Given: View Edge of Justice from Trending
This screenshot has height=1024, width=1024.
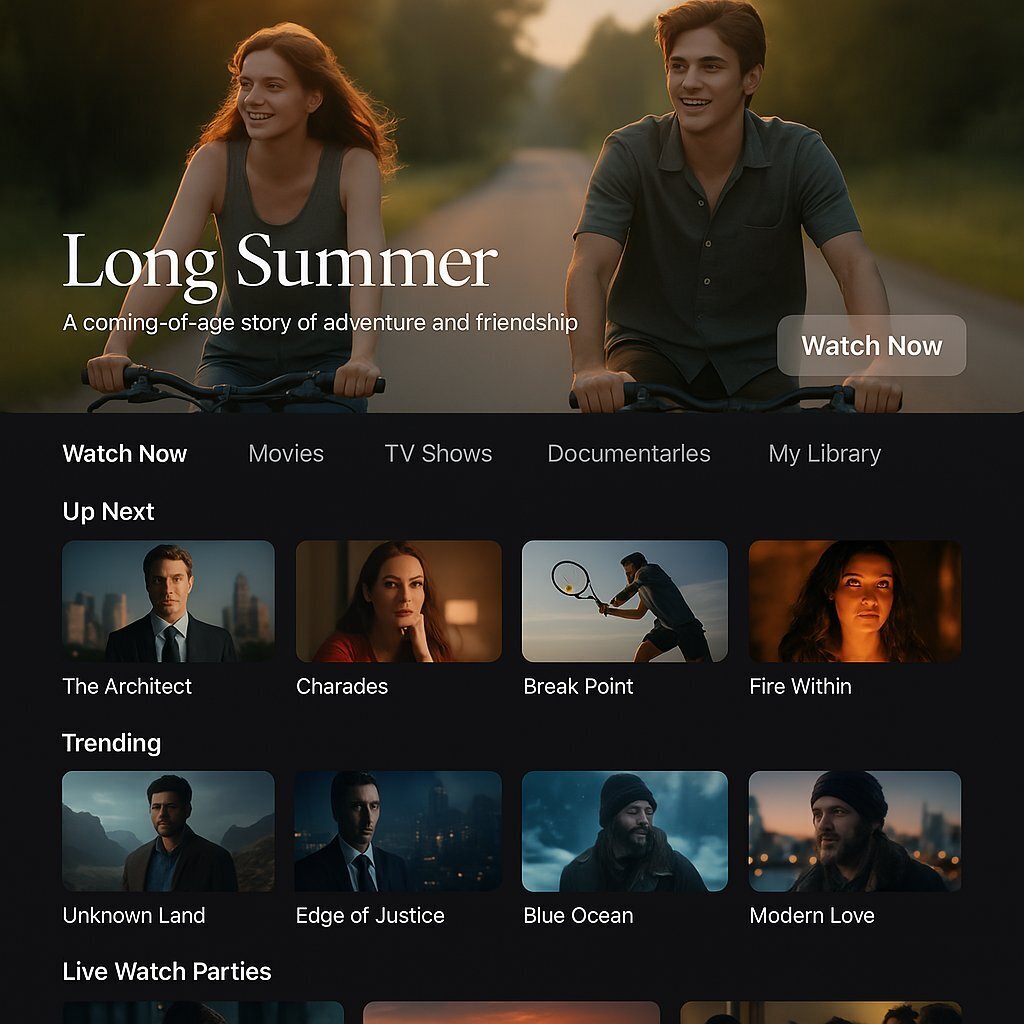Looking at the screenshot, I should pyautogui.click(x=398, y=831).
